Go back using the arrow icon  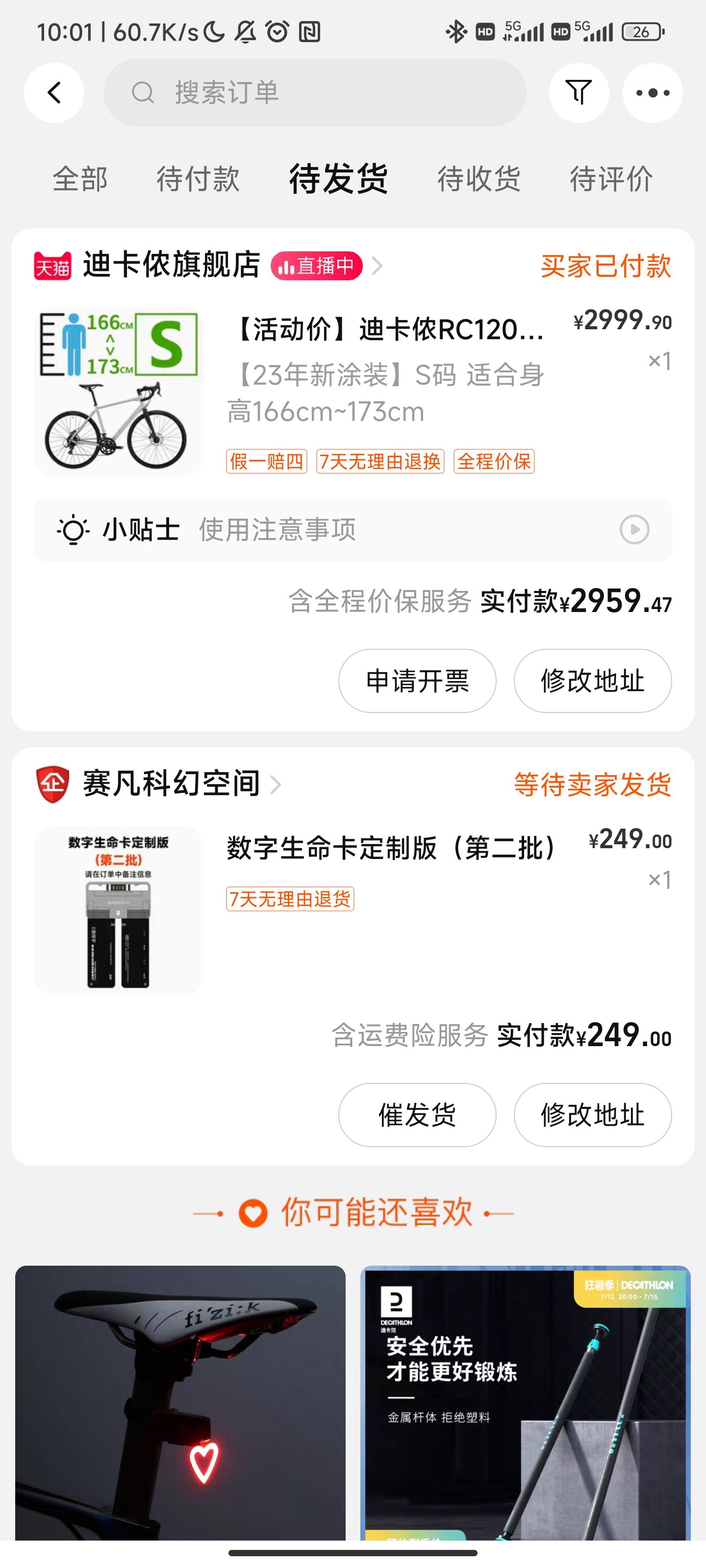pyautogui.click(x=54, y=93)
